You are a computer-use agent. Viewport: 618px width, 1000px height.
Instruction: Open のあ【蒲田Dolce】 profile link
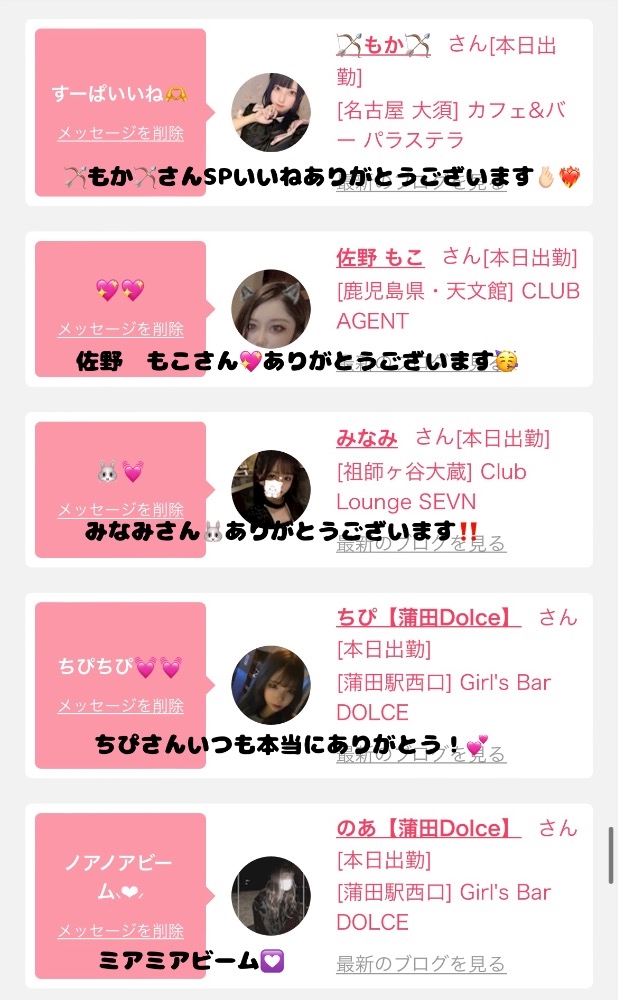point(429,828)
